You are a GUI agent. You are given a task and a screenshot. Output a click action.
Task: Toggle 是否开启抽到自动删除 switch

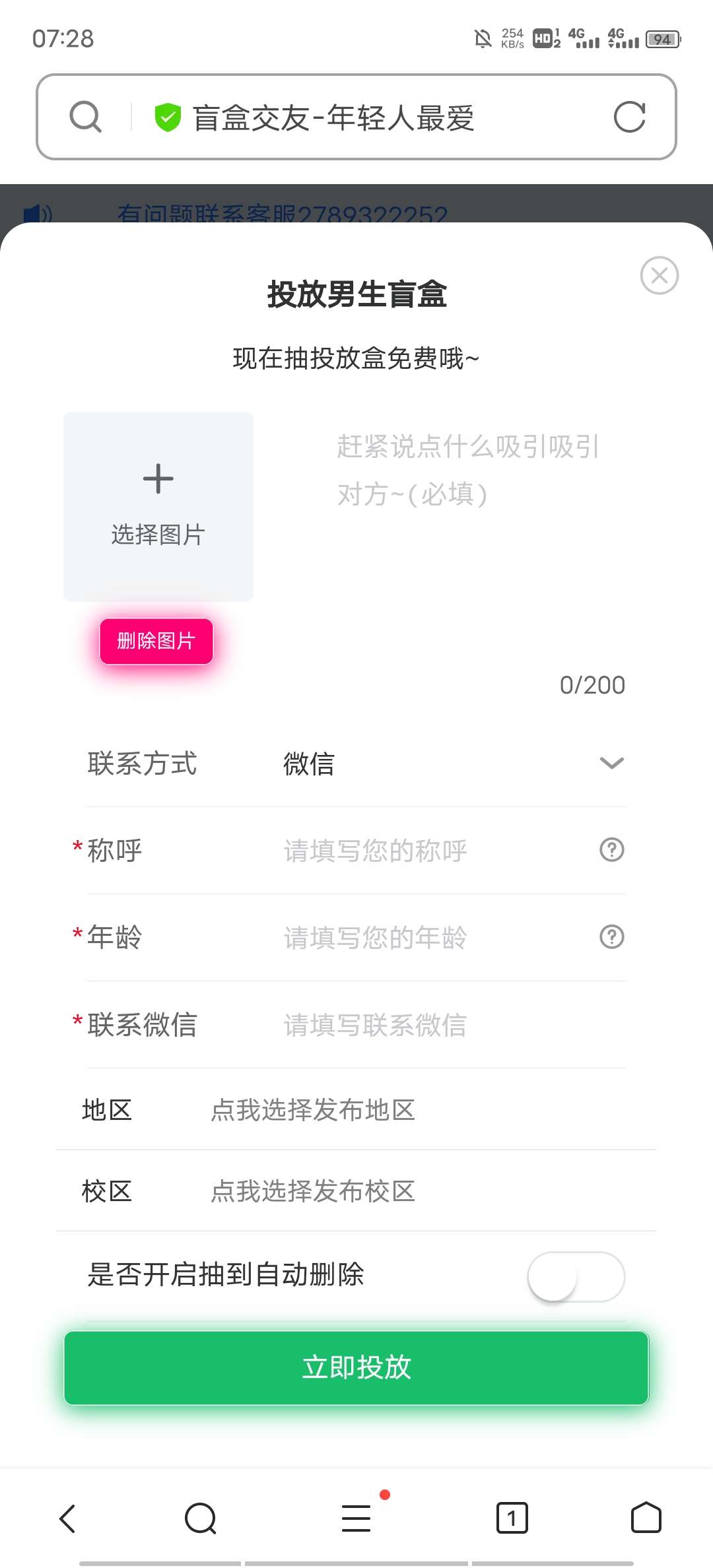[x=576, y=1276]
